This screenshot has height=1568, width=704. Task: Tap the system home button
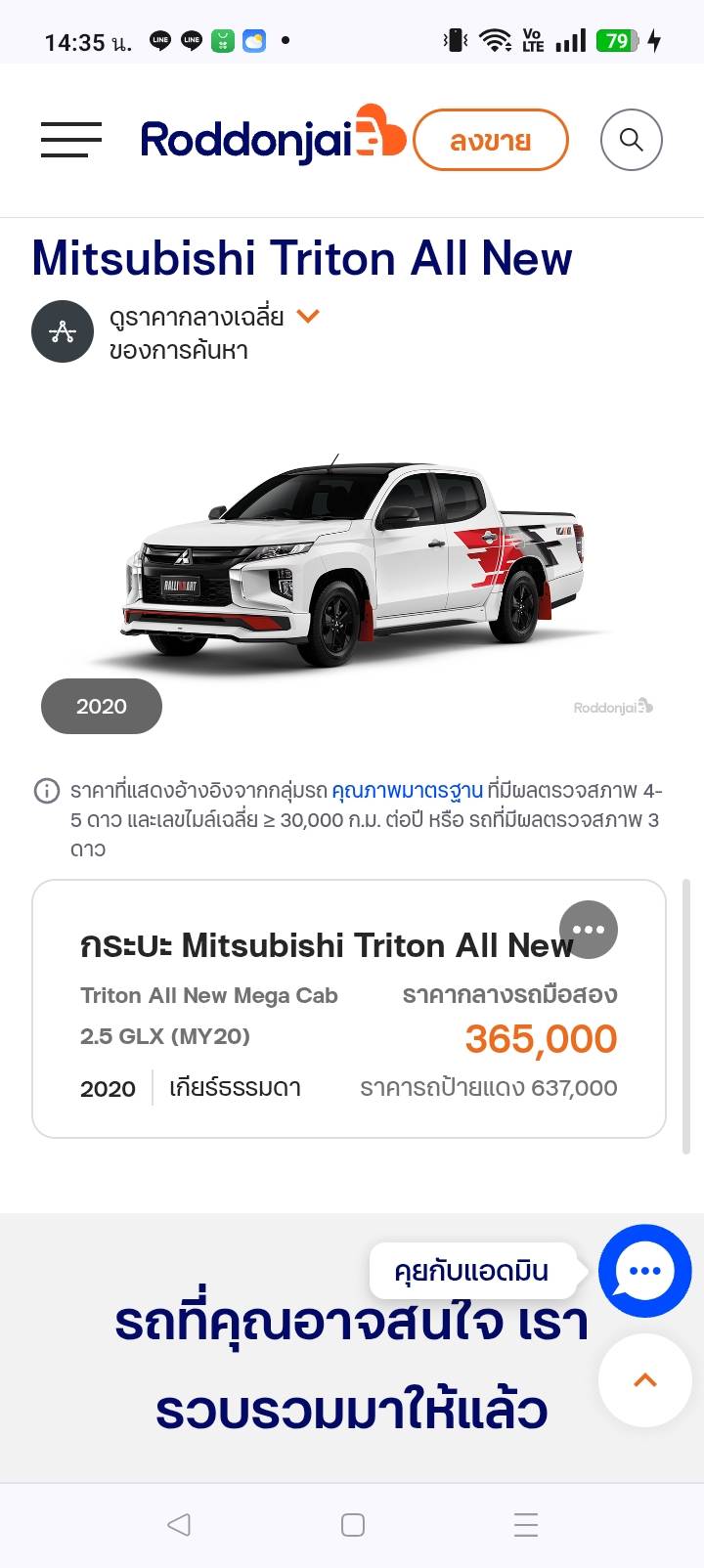point(353,1525)
